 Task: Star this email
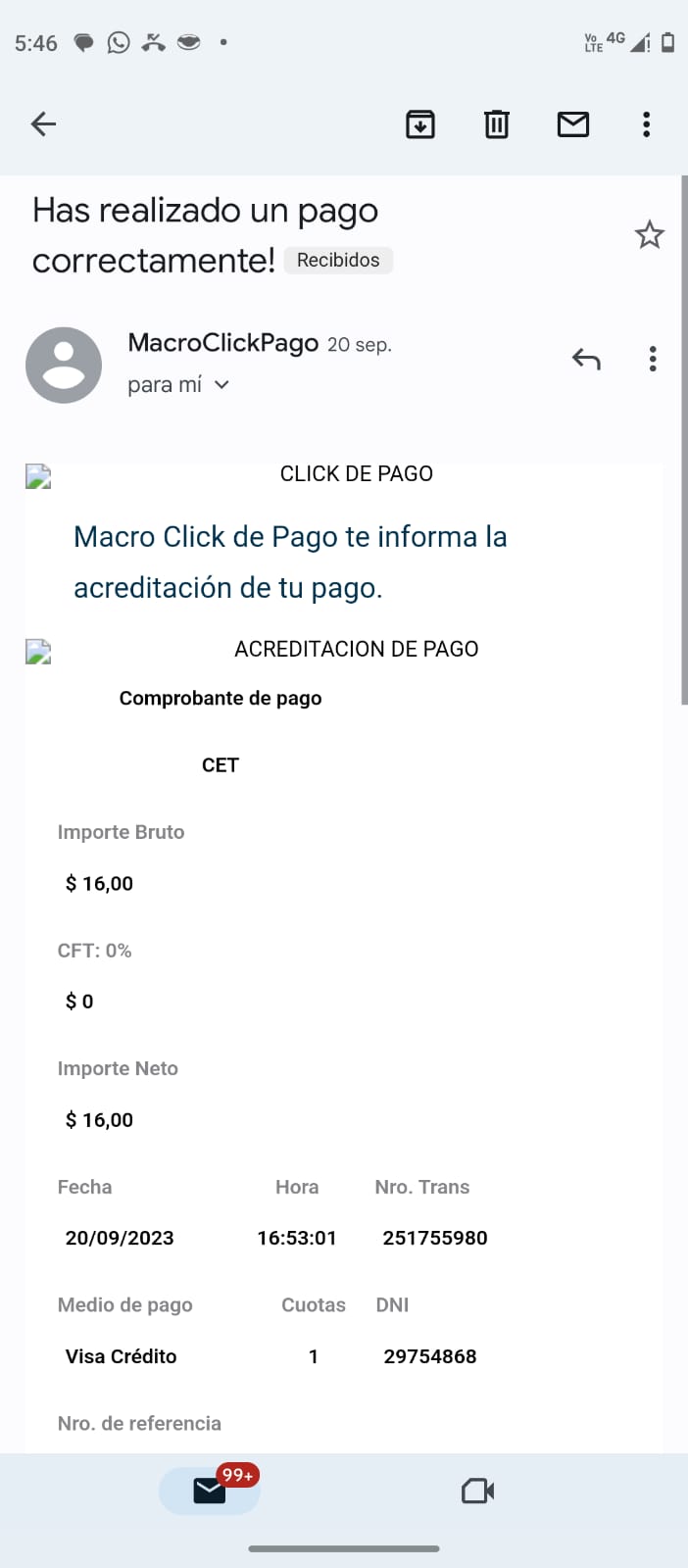click(649, 235)
